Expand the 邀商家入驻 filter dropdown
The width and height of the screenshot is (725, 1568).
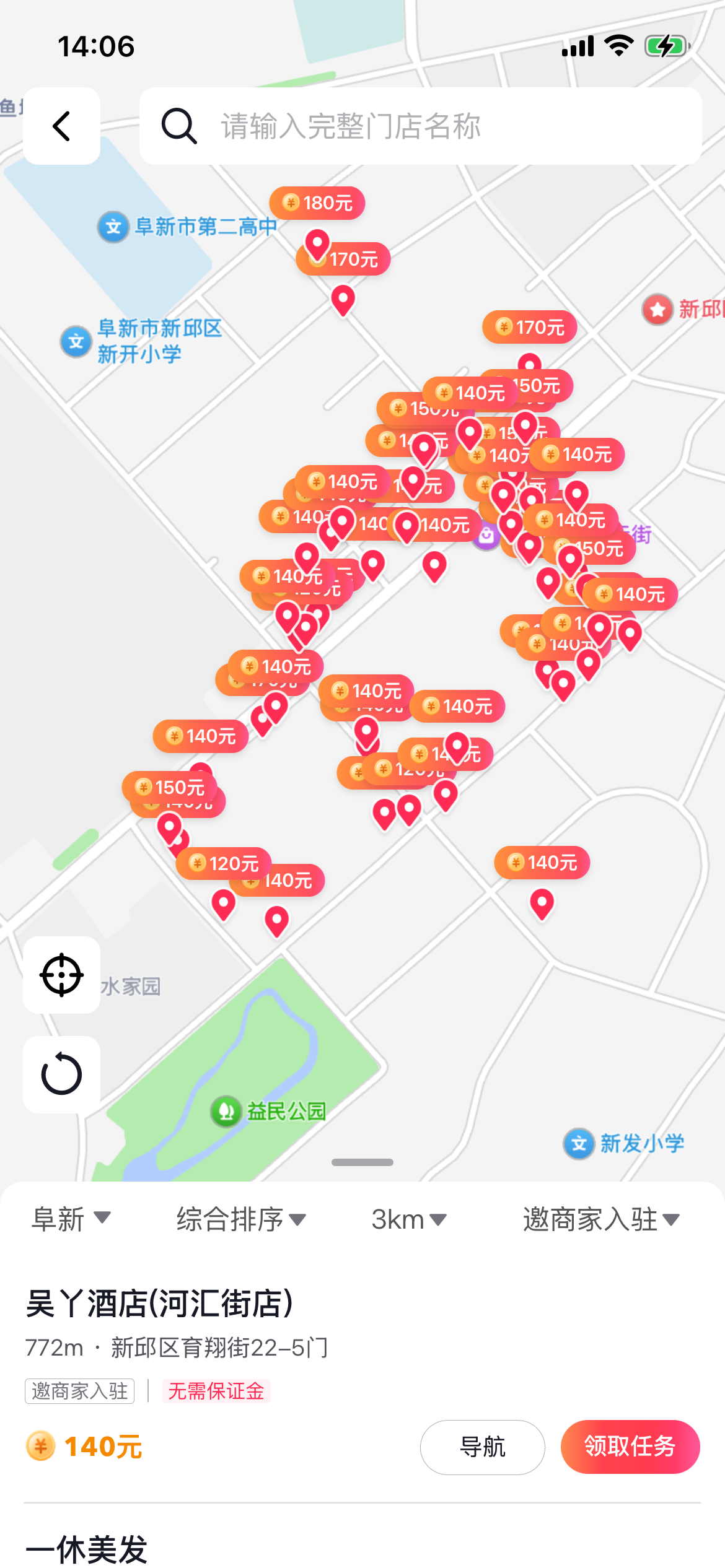click(599, 1219)
